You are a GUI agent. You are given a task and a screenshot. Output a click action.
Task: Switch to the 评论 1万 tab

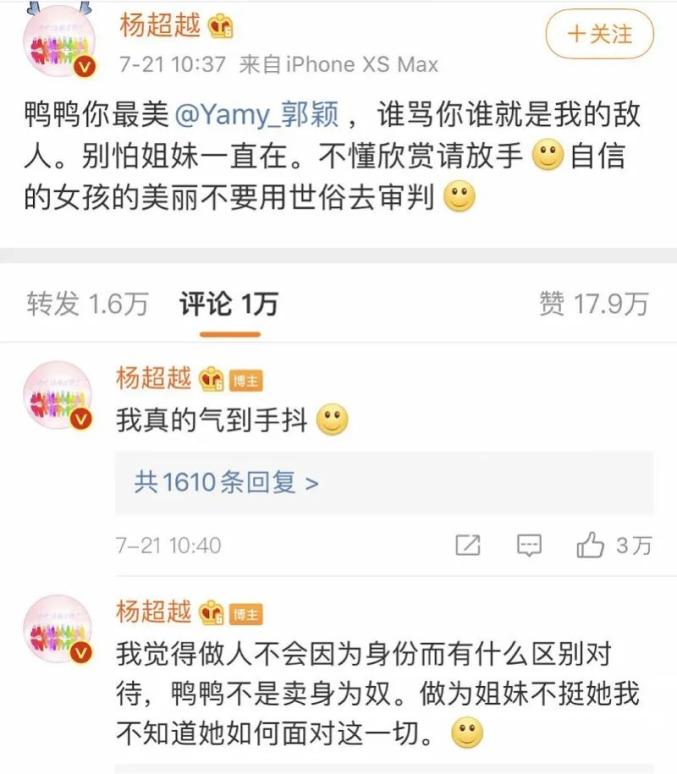click(228, 304)
